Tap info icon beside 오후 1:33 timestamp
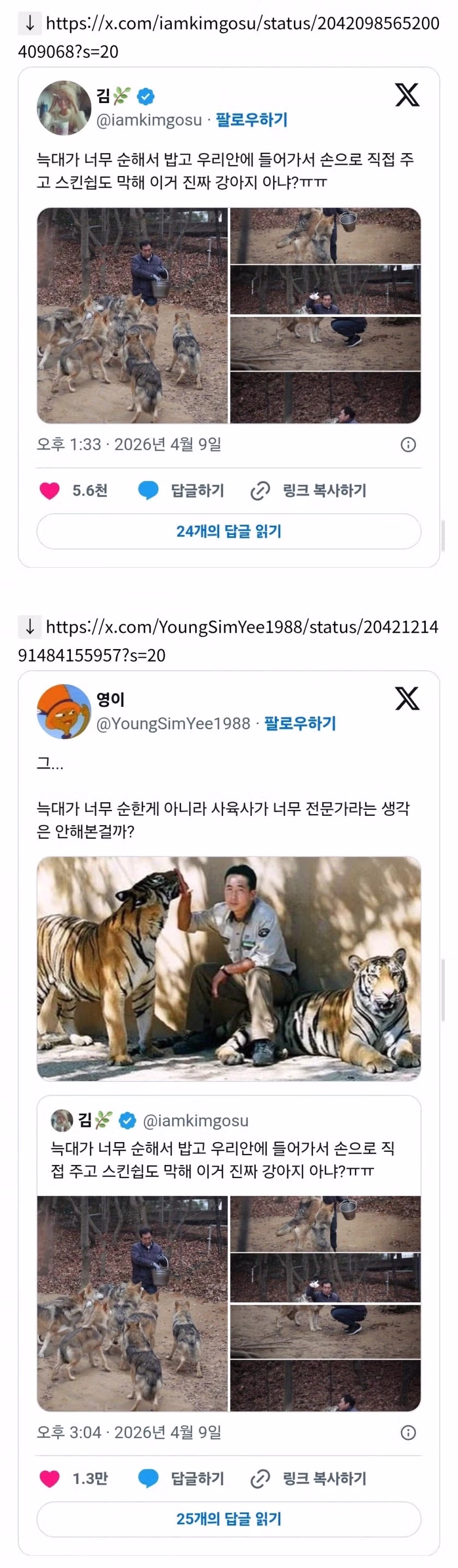The image size is (458, 1568). coord(408,444)
